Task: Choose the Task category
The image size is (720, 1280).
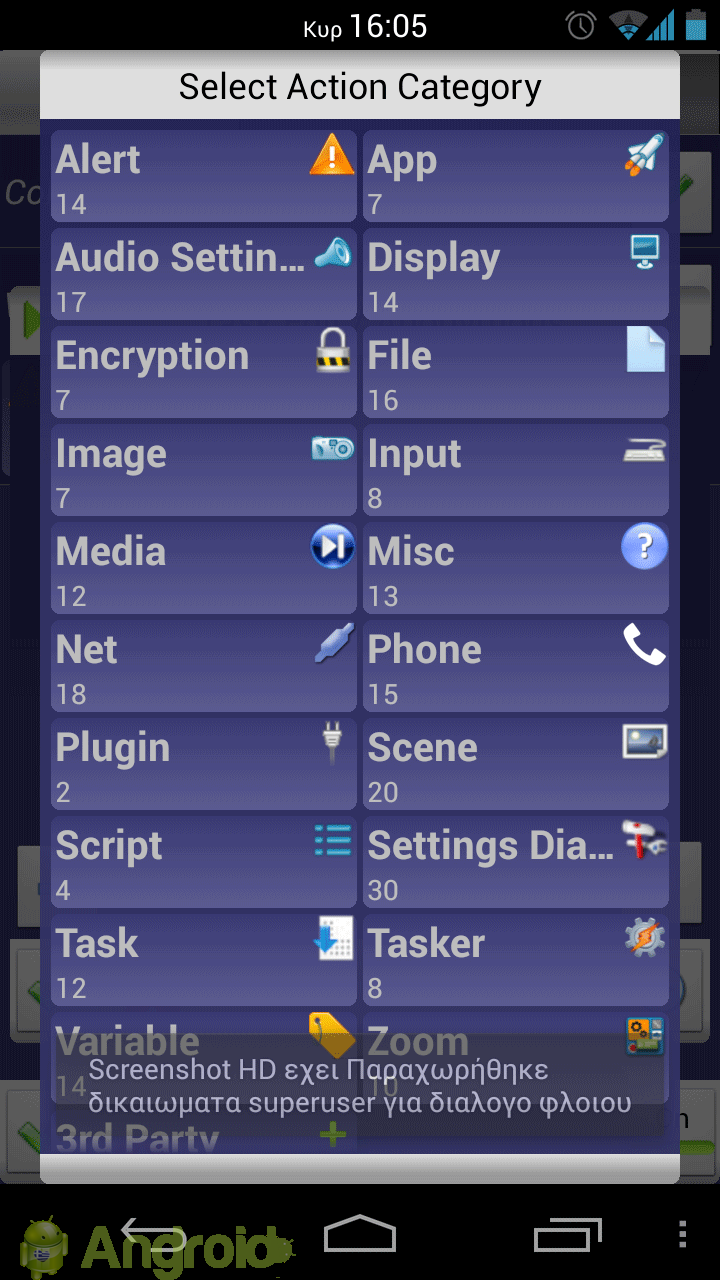Action: pyautogui.click(x=204, y=960)
